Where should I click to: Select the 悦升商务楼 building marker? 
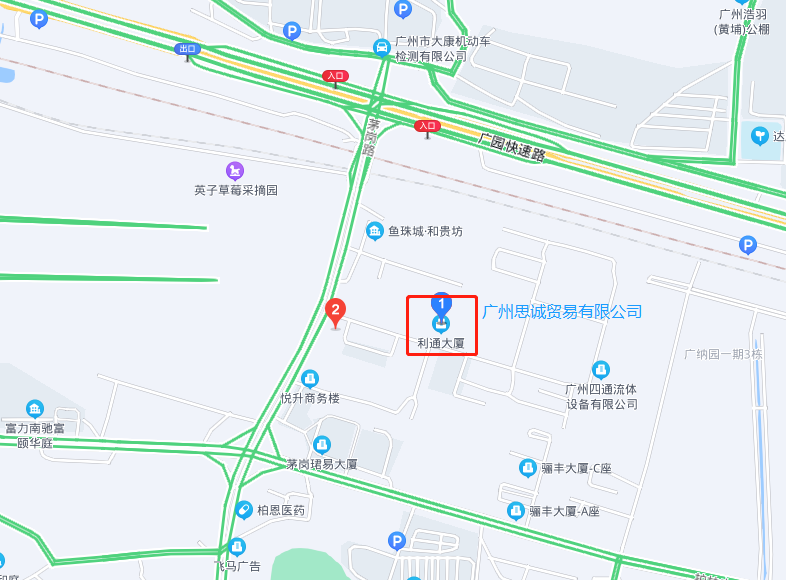pos(310,378)
